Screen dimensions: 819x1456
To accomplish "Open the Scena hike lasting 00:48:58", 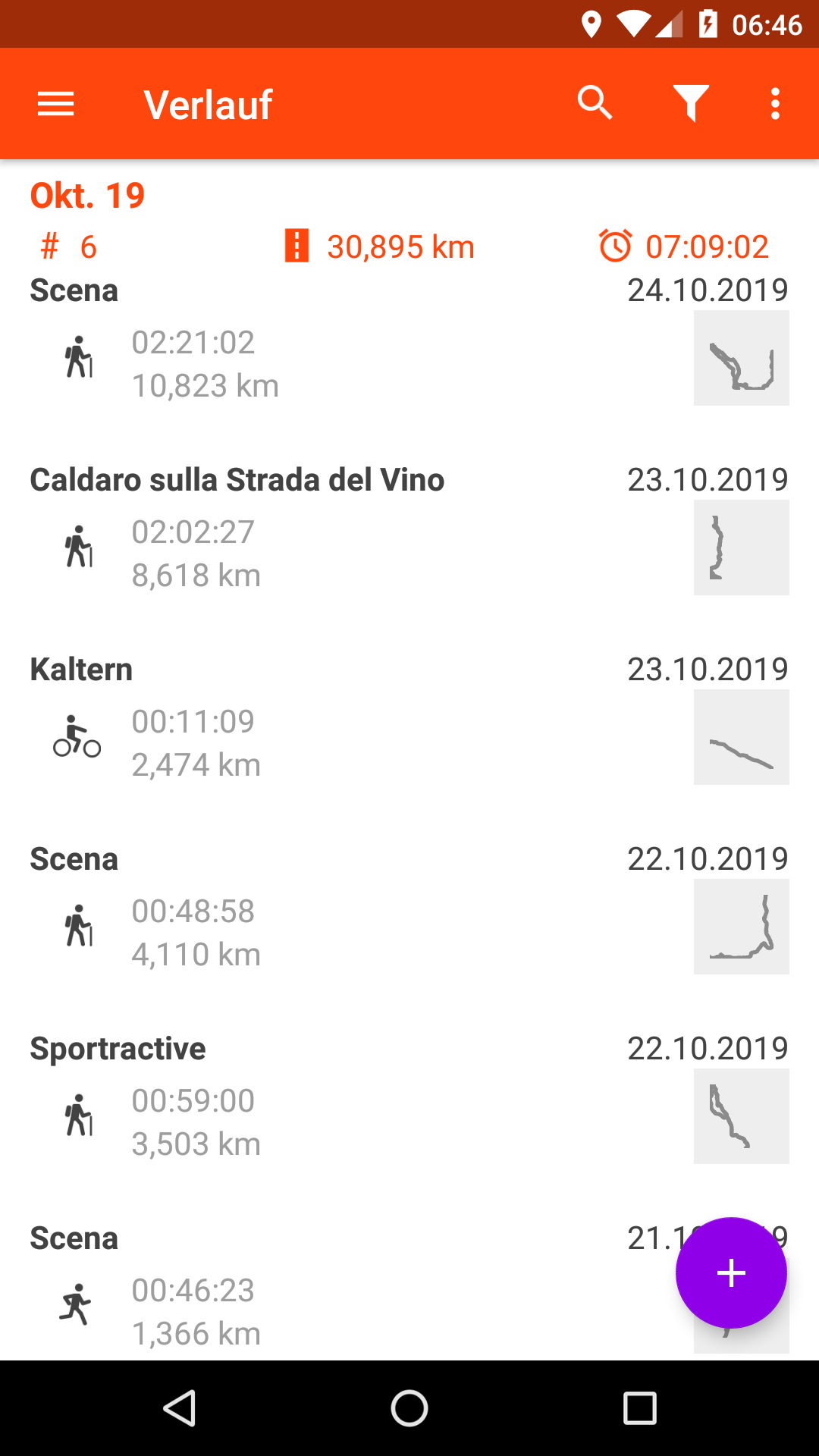I will tap(409, 917).
